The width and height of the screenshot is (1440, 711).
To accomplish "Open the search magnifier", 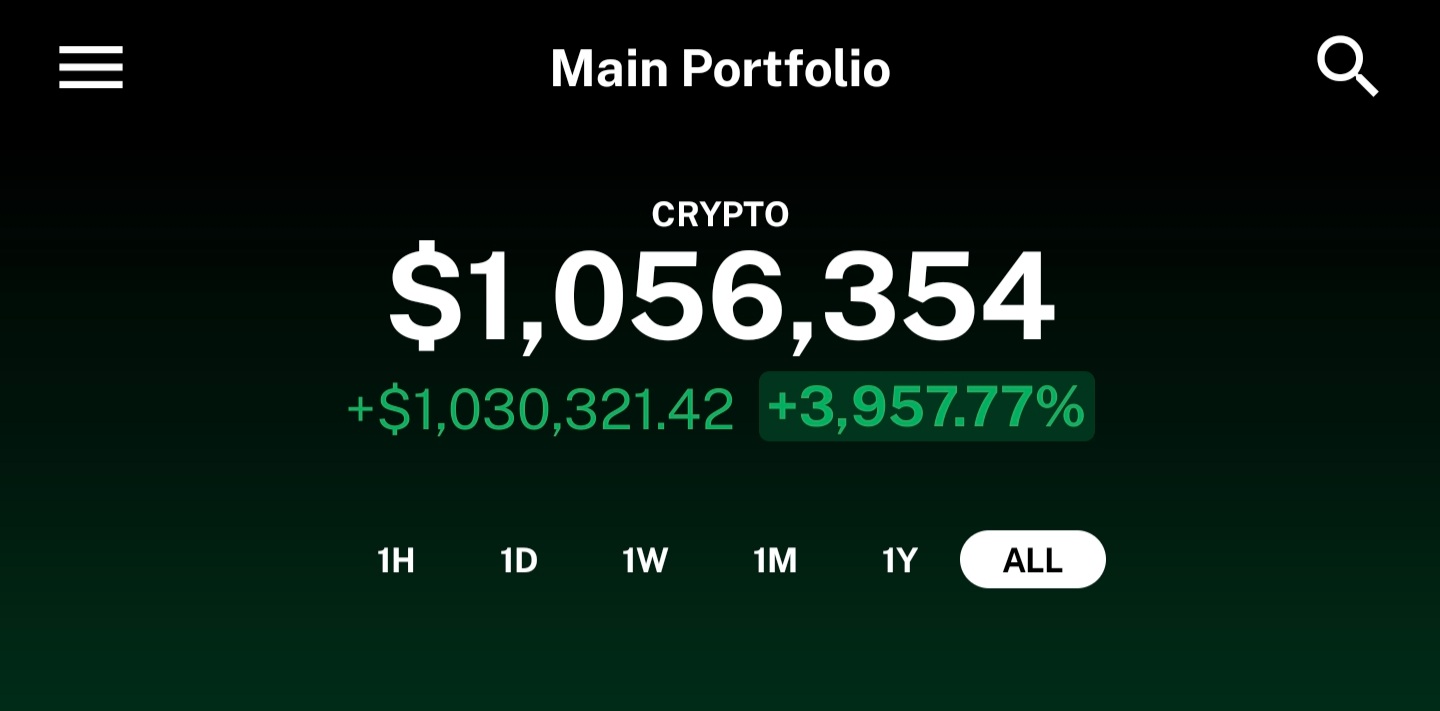I will [x=1346, y=66].
